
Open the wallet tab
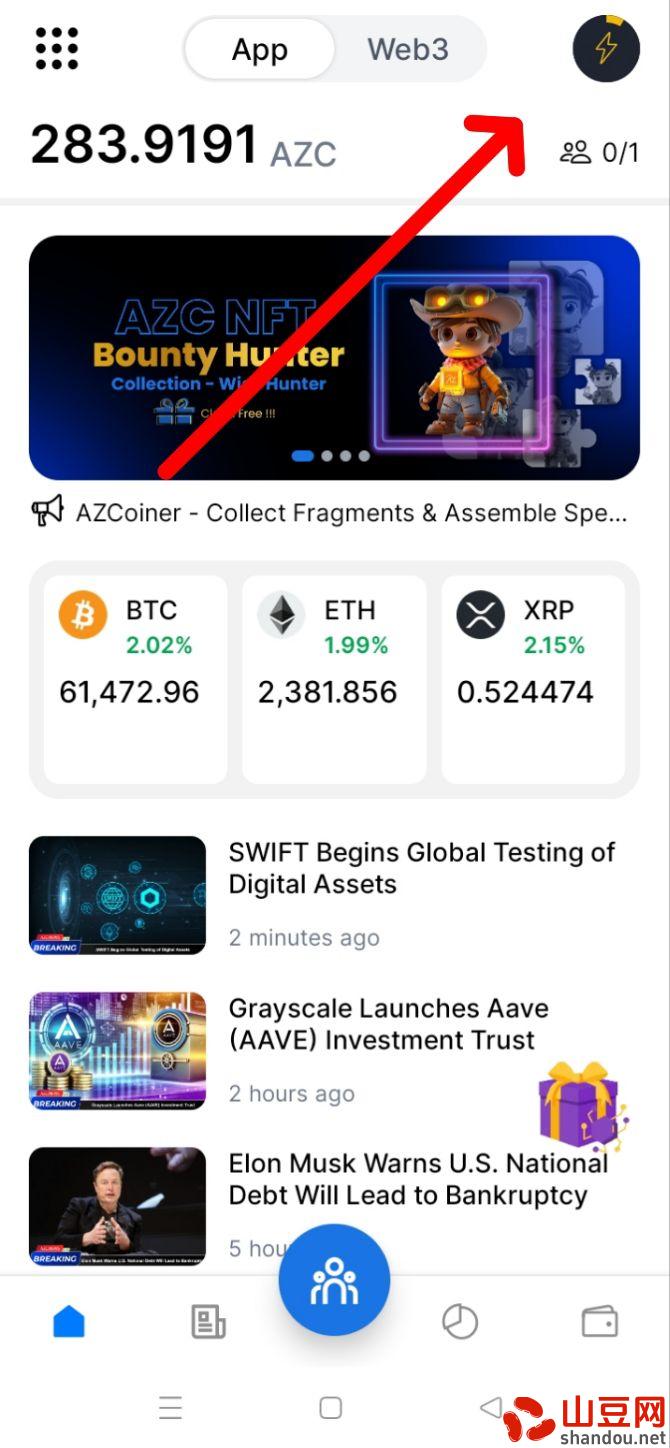click(600, 1322)
